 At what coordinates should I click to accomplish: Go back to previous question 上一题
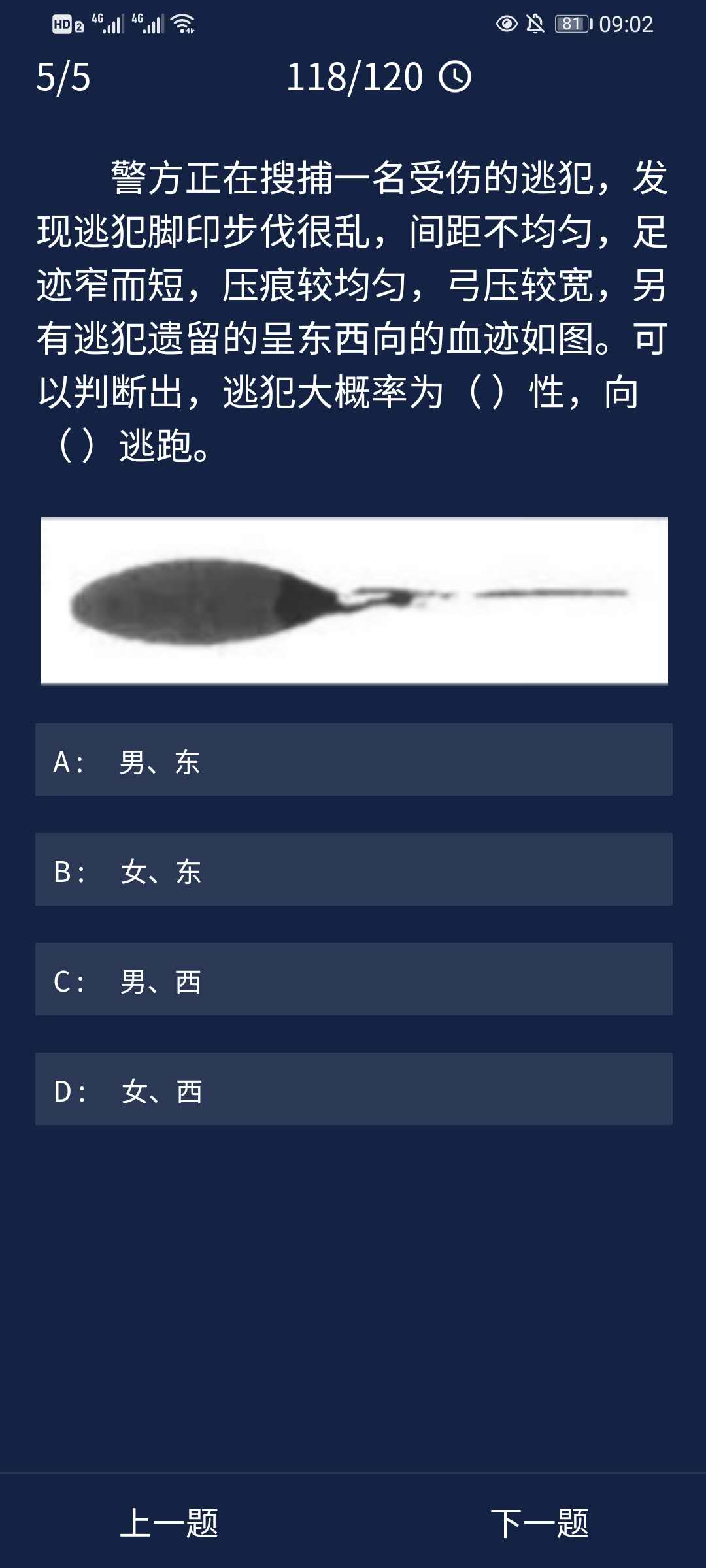pyautogui.click(x=169, y=1522)
